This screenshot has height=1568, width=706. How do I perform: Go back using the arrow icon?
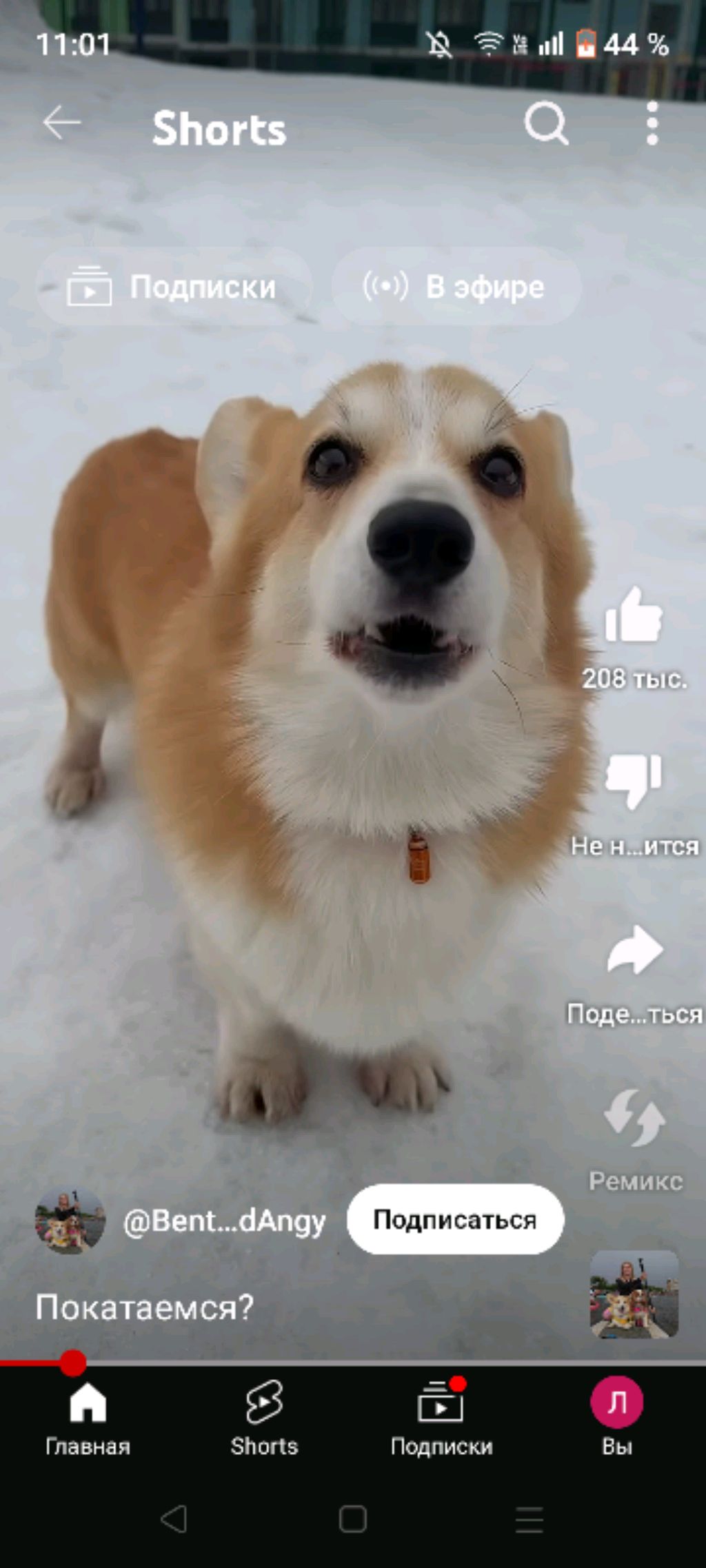pos(61,124)
